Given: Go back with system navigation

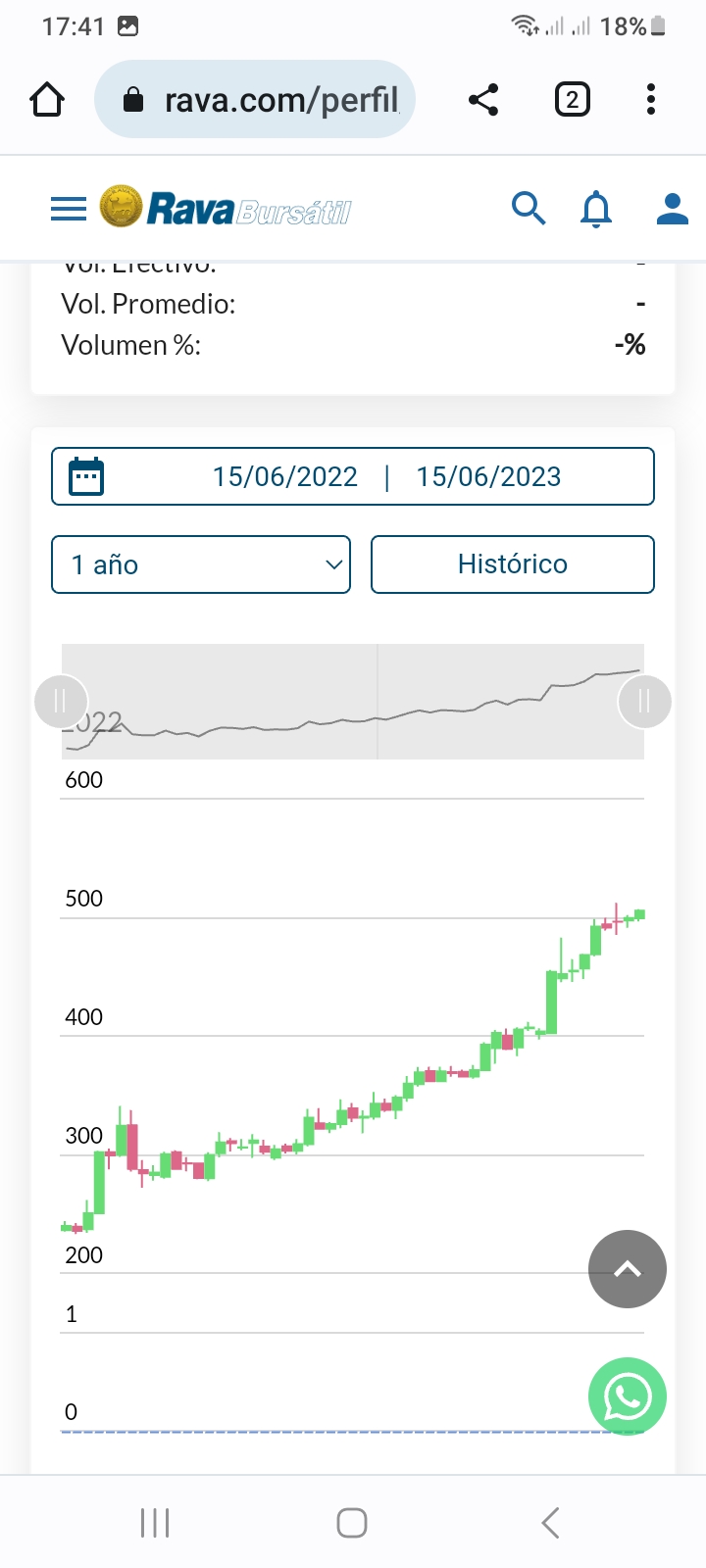Looking at the screenshot, I should coord(550,1523).
